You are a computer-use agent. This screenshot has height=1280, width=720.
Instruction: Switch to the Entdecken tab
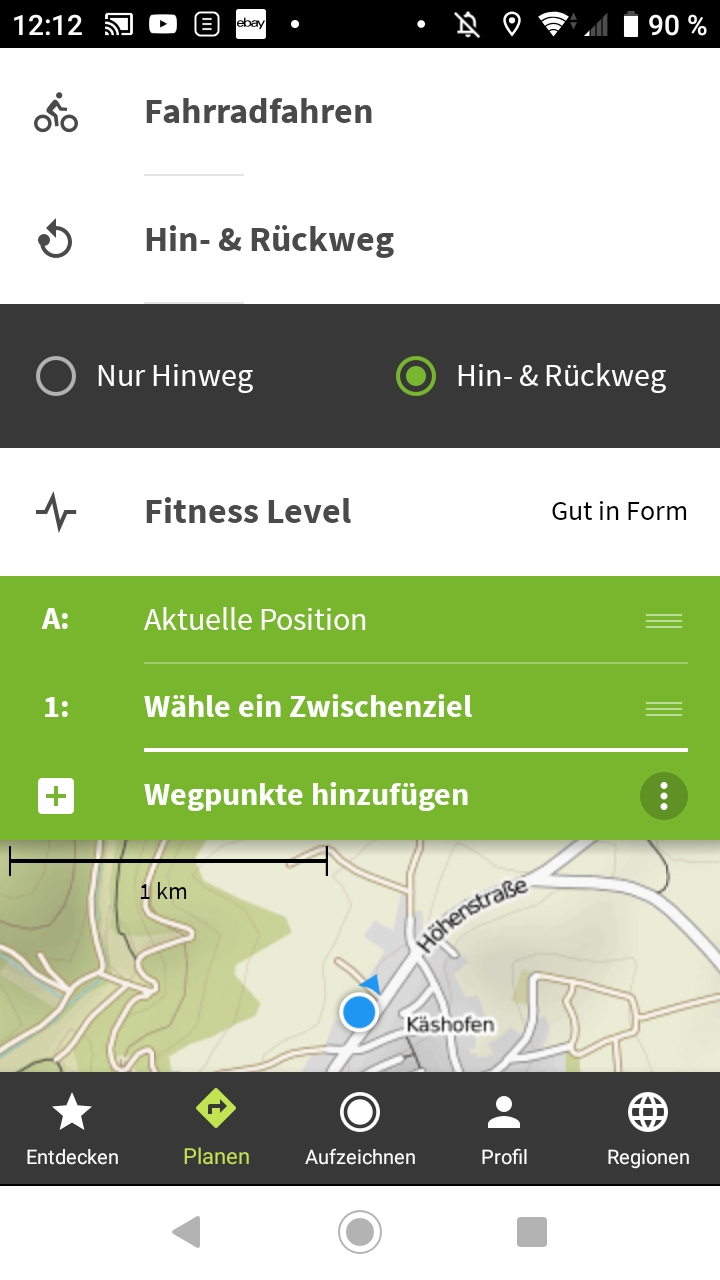point(72,1130)
